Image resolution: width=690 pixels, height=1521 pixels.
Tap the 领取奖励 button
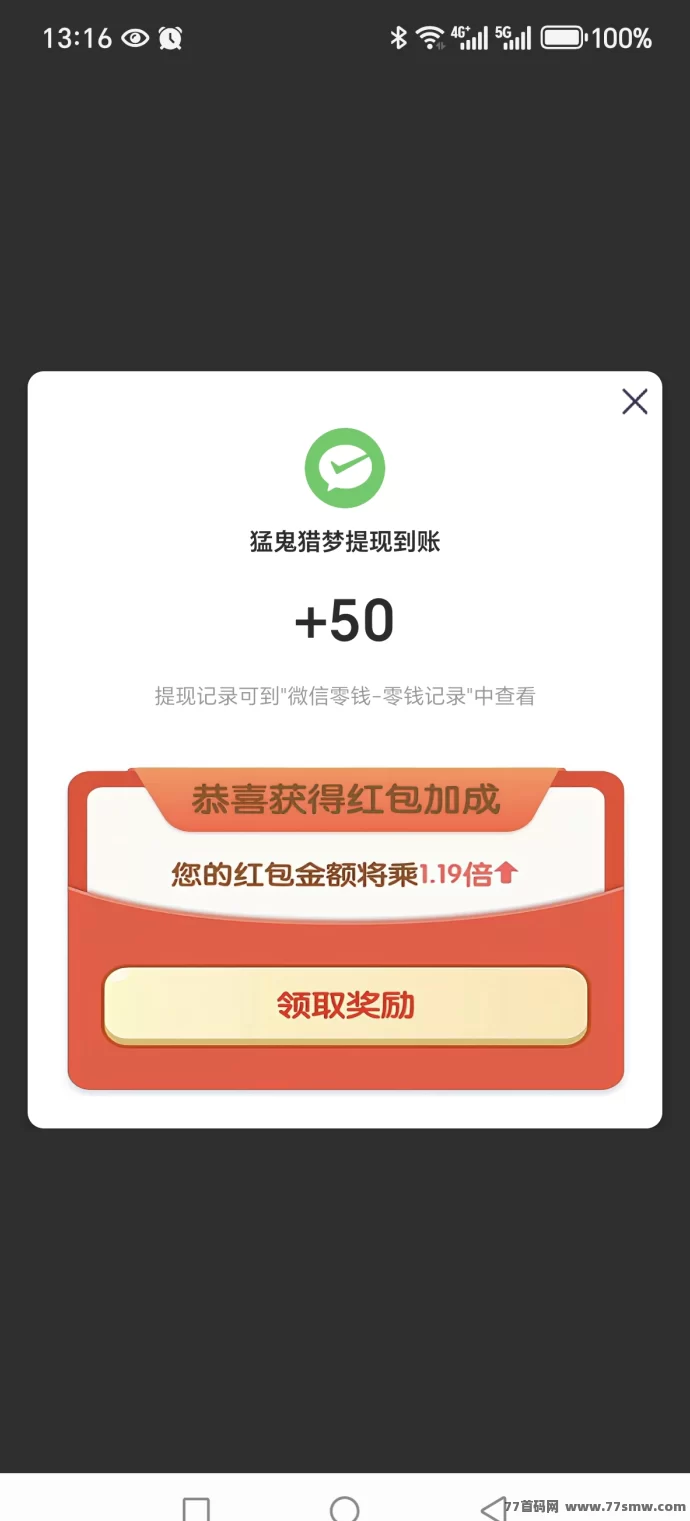pyautogui.click(x=345, y=1005)
